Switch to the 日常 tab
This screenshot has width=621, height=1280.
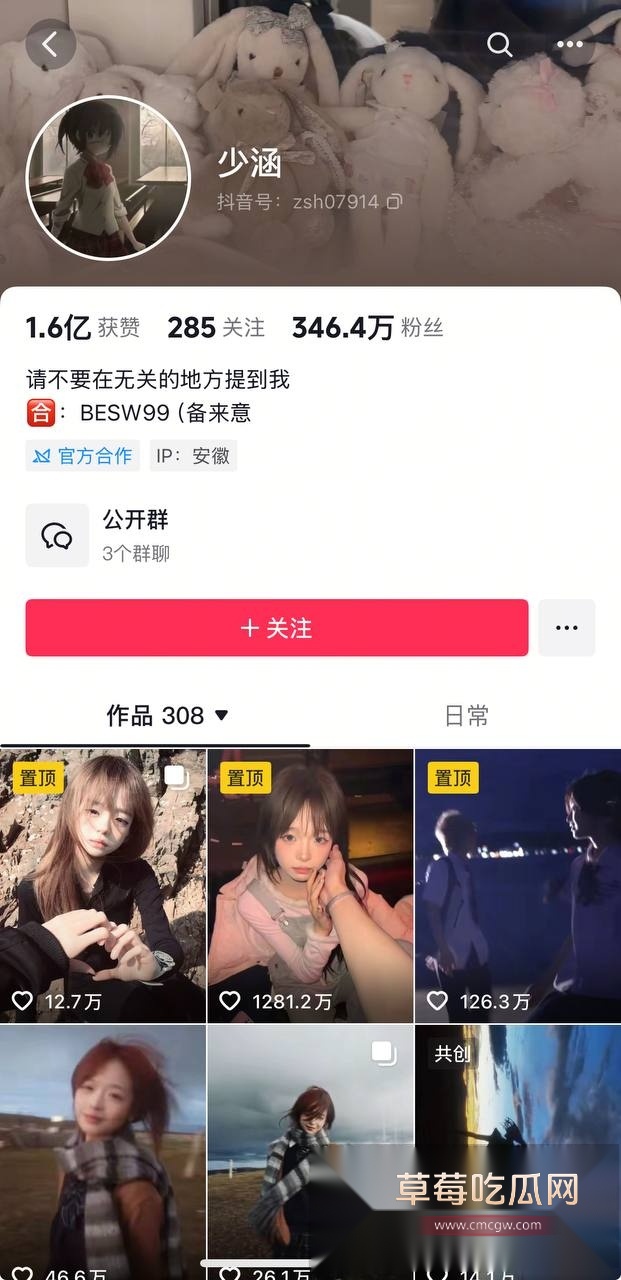(466, 716)
